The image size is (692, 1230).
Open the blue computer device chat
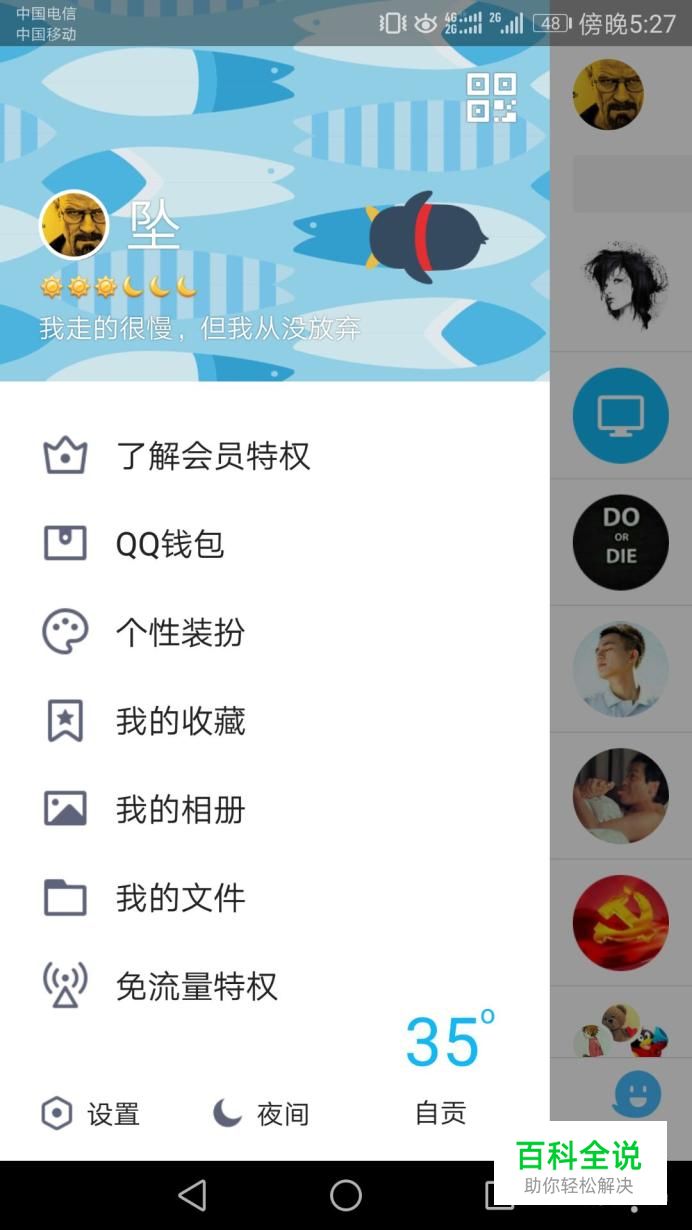(x=620, y=415)
